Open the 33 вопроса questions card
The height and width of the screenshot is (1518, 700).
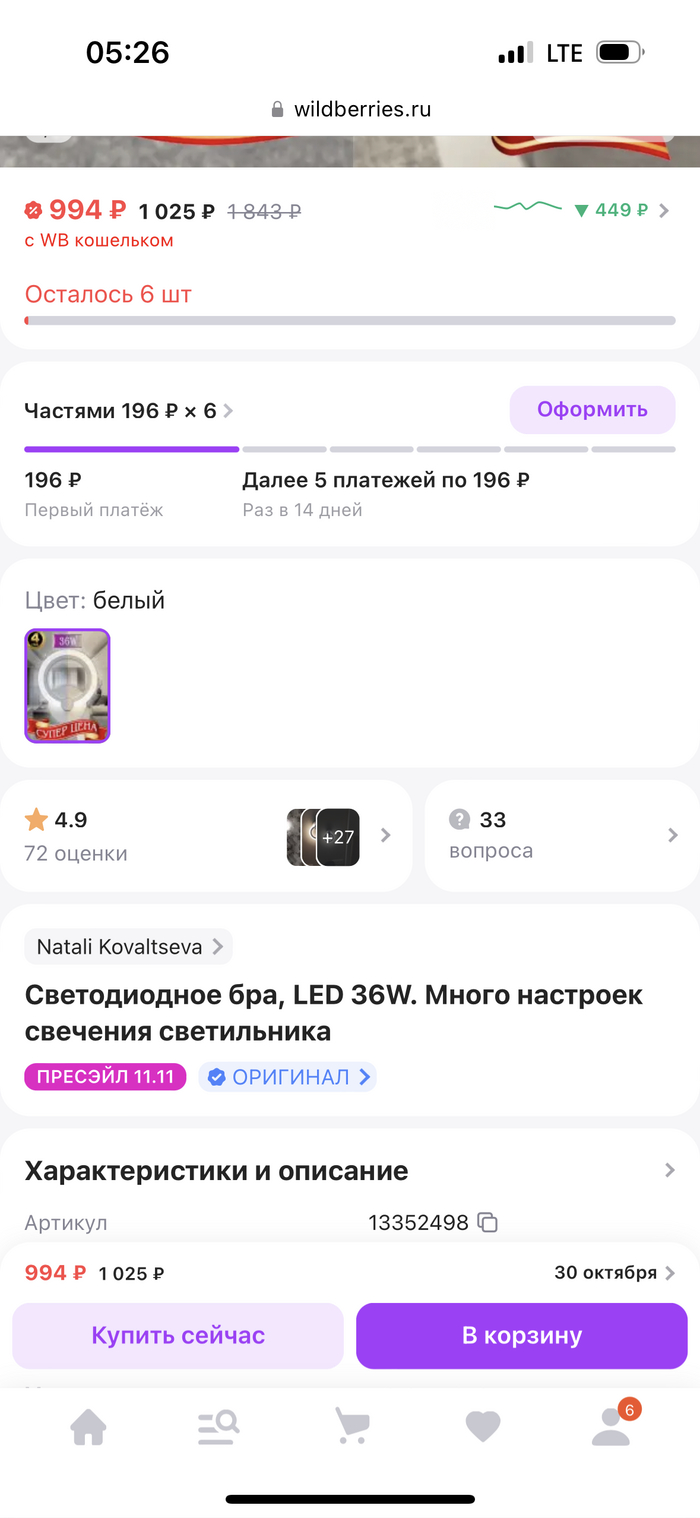(562, 835)
